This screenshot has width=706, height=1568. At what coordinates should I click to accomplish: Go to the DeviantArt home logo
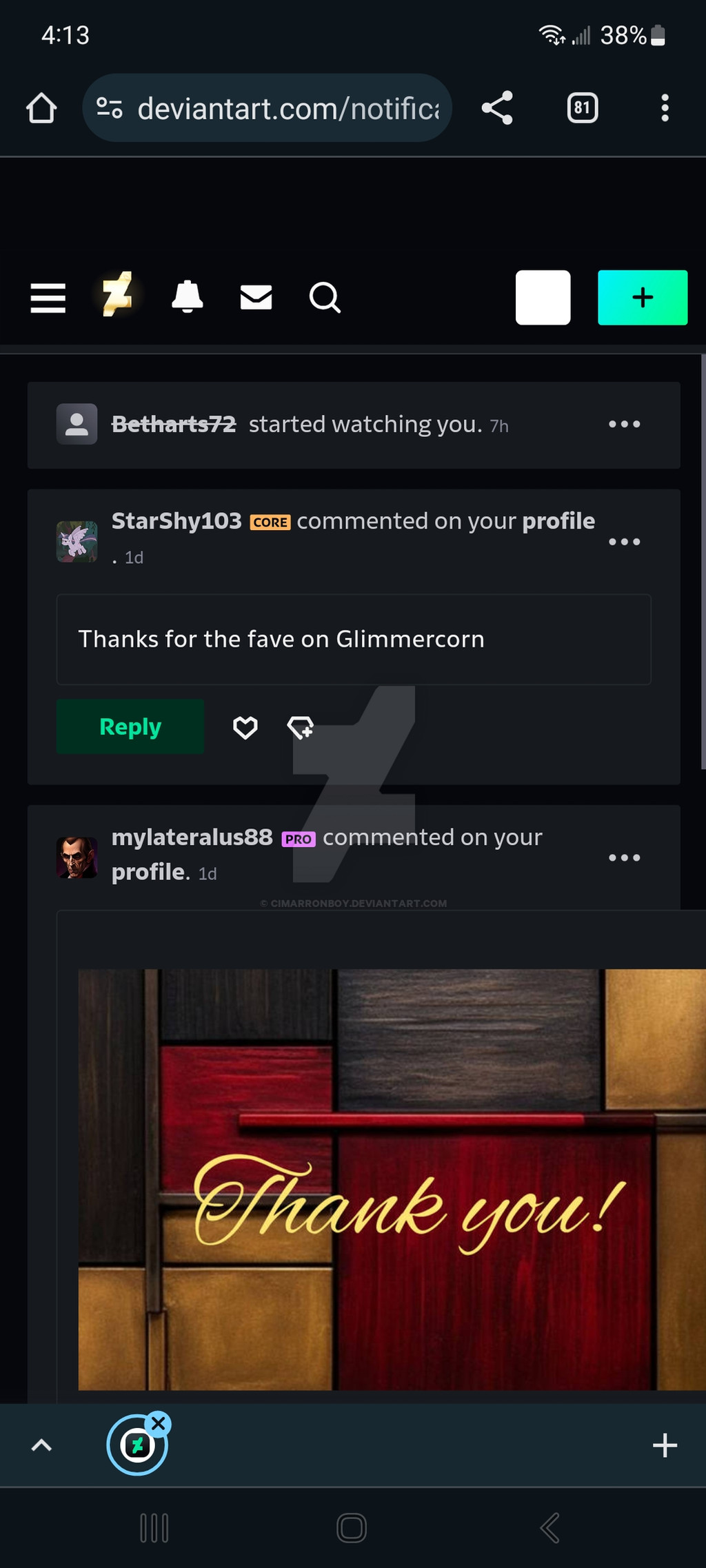click(117, 295)
